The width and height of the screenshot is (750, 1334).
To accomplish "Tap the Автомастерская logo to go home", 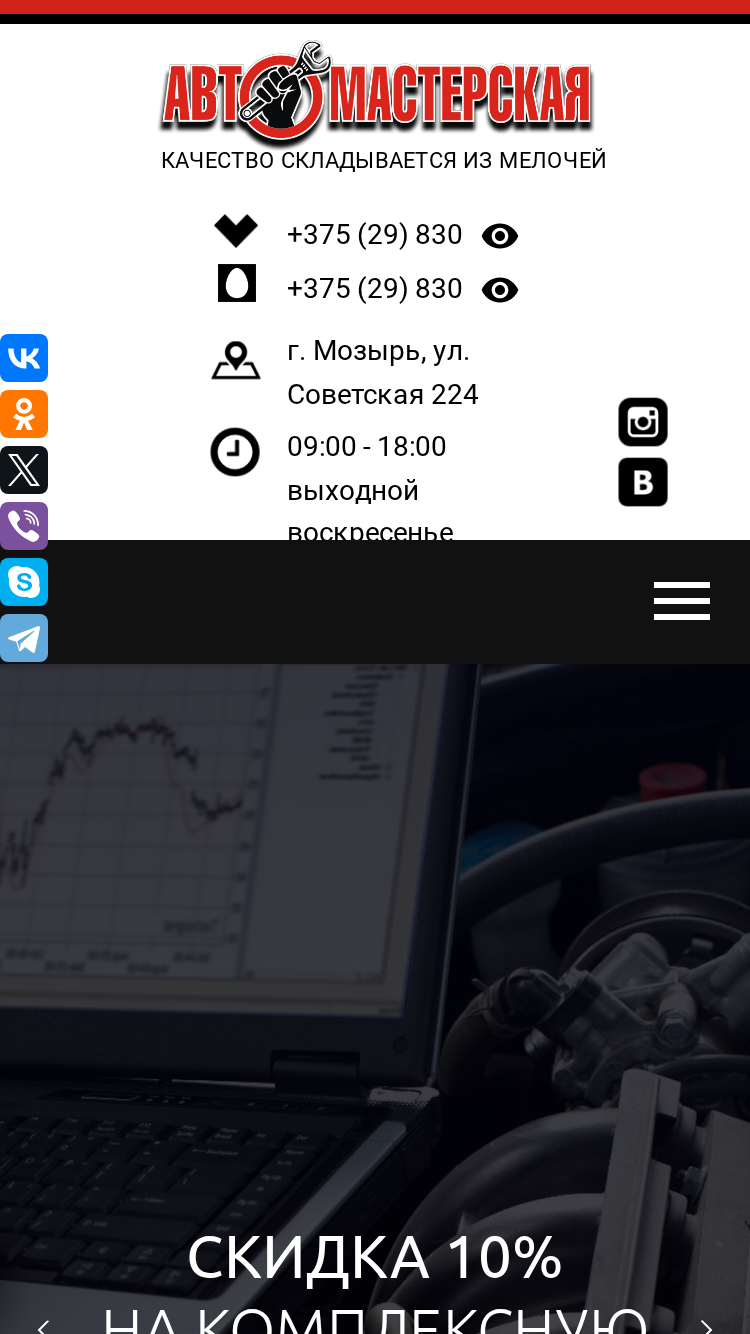I will (x=377, y=92).
